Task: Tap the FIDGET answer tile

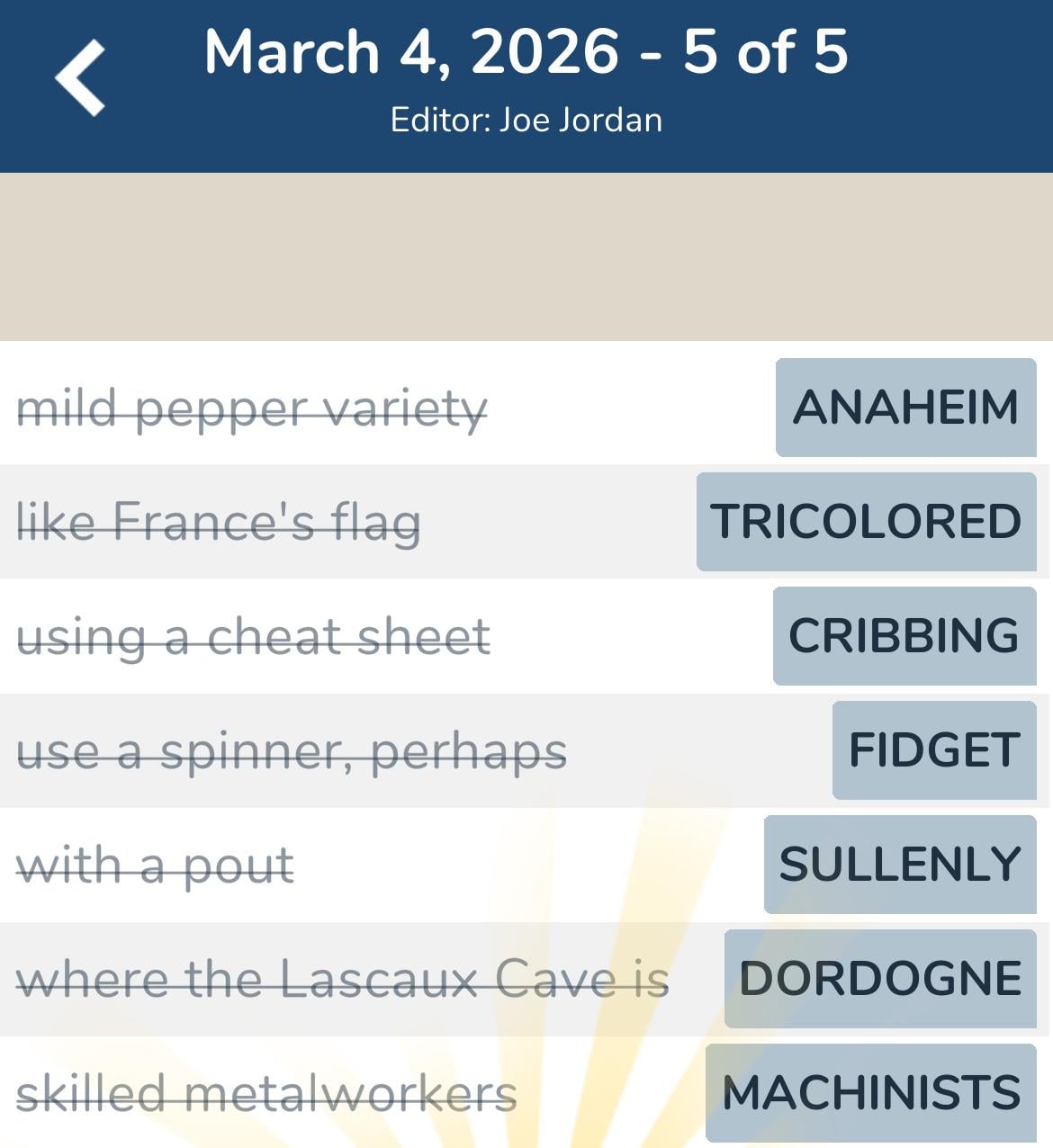Action: tap(933, 750)
